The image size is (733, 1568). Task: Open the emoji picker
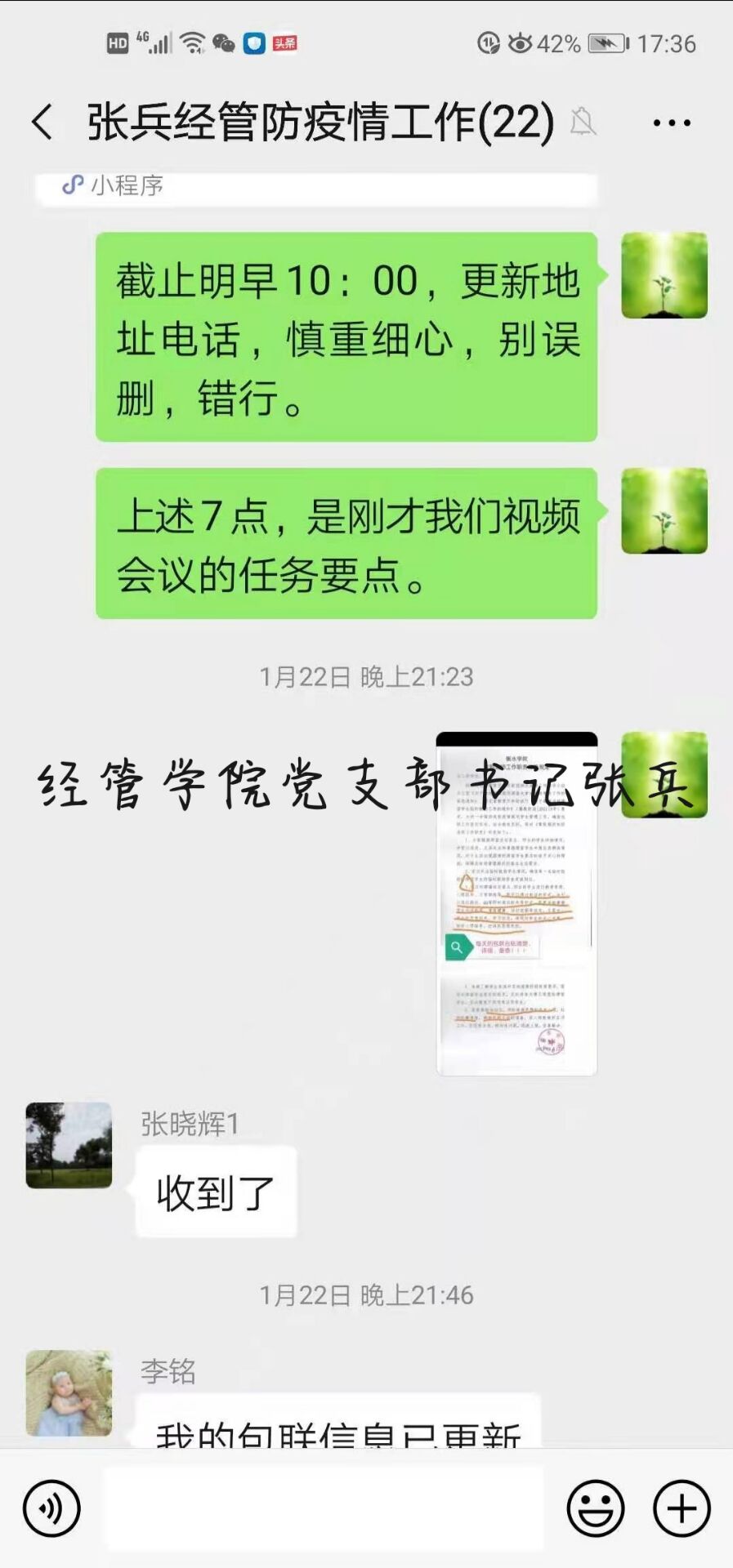(596, 1508)
